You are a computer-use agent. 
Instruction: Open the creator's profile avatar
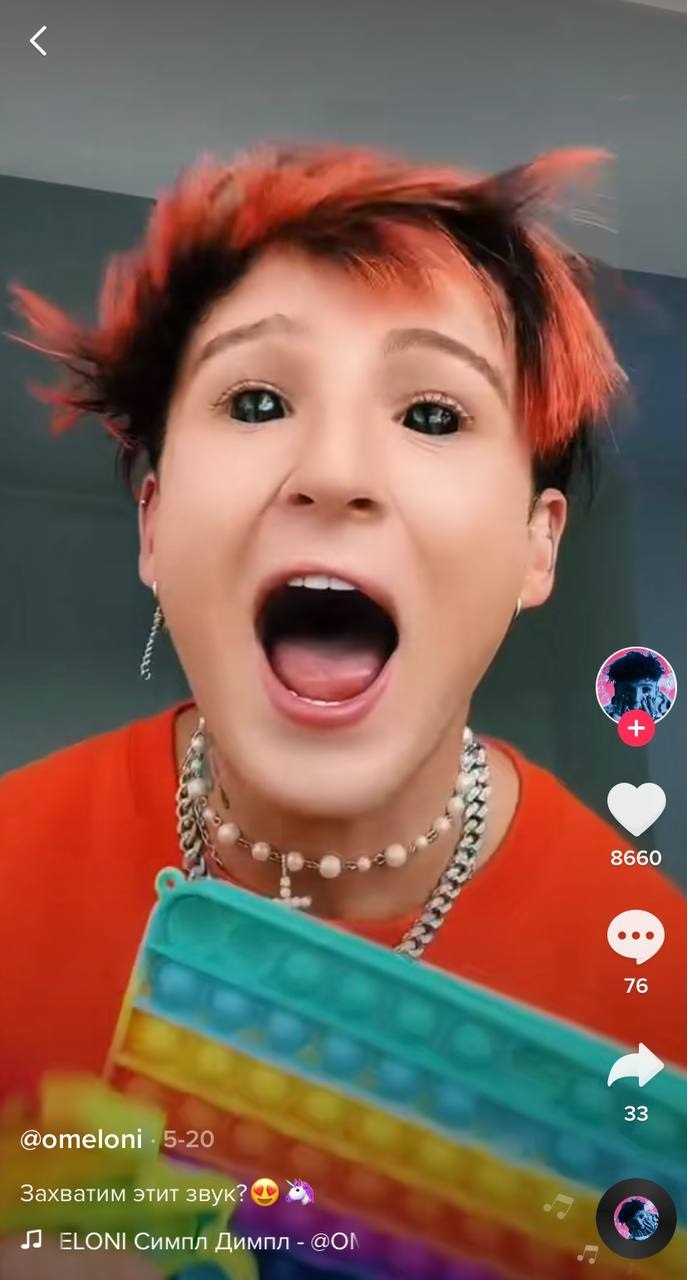636,685
